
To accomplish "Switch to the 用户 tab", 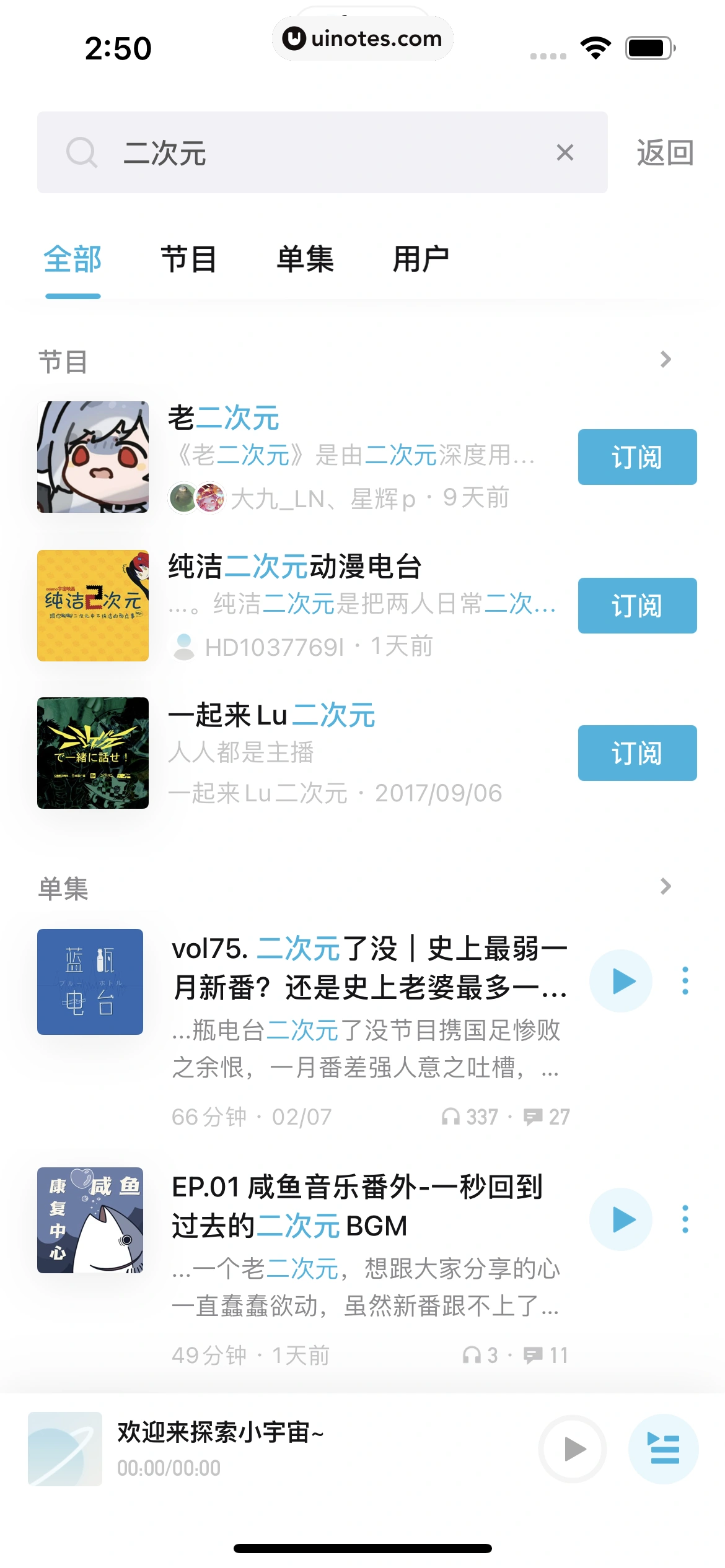I will coord(421,260).
